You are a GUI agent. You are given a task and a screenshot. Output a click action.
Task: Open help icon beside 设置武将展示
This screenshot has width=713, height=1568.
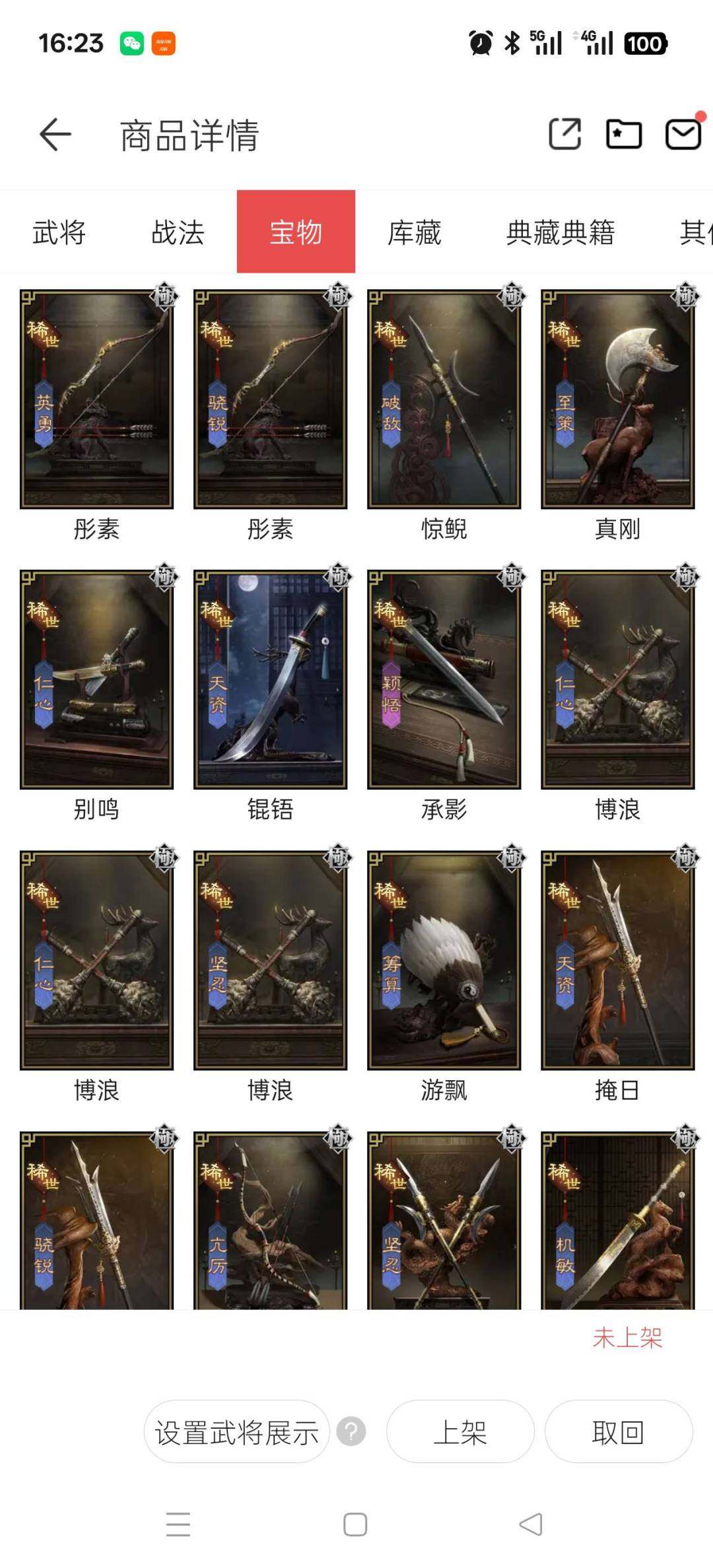351,1432
